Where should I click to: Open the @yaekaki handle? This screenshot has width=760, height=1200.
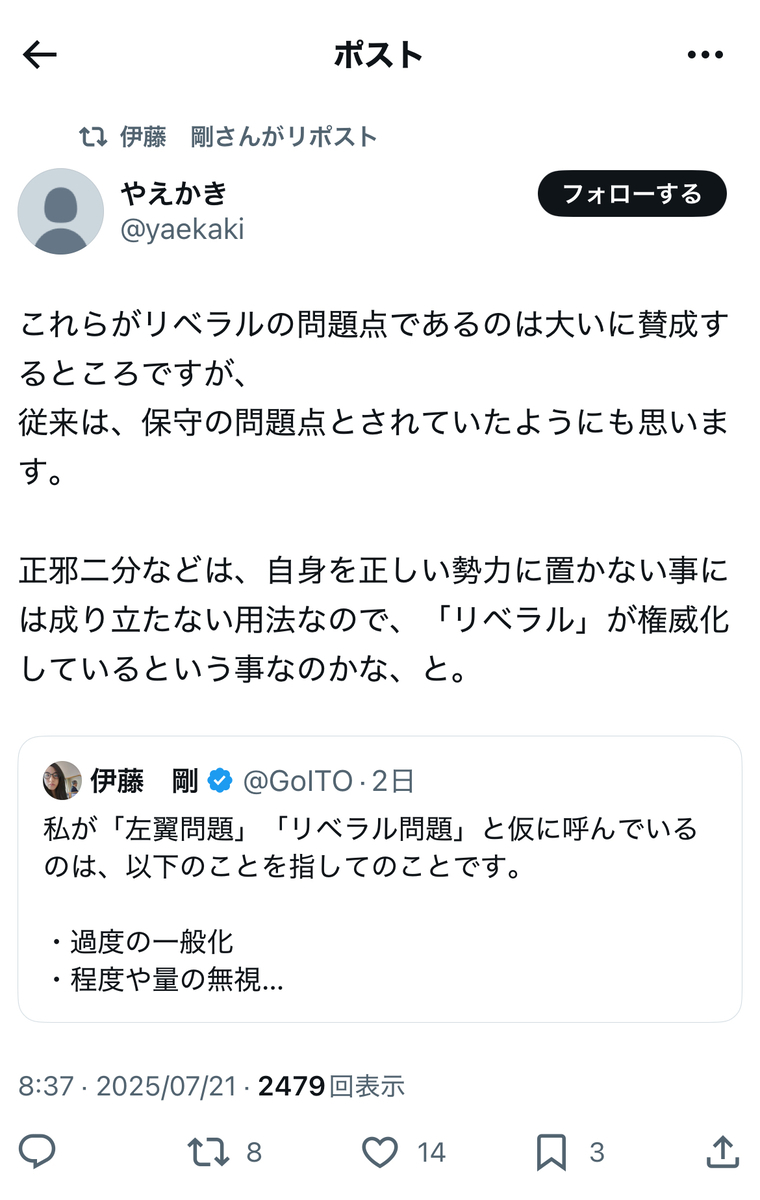(182, 230)
